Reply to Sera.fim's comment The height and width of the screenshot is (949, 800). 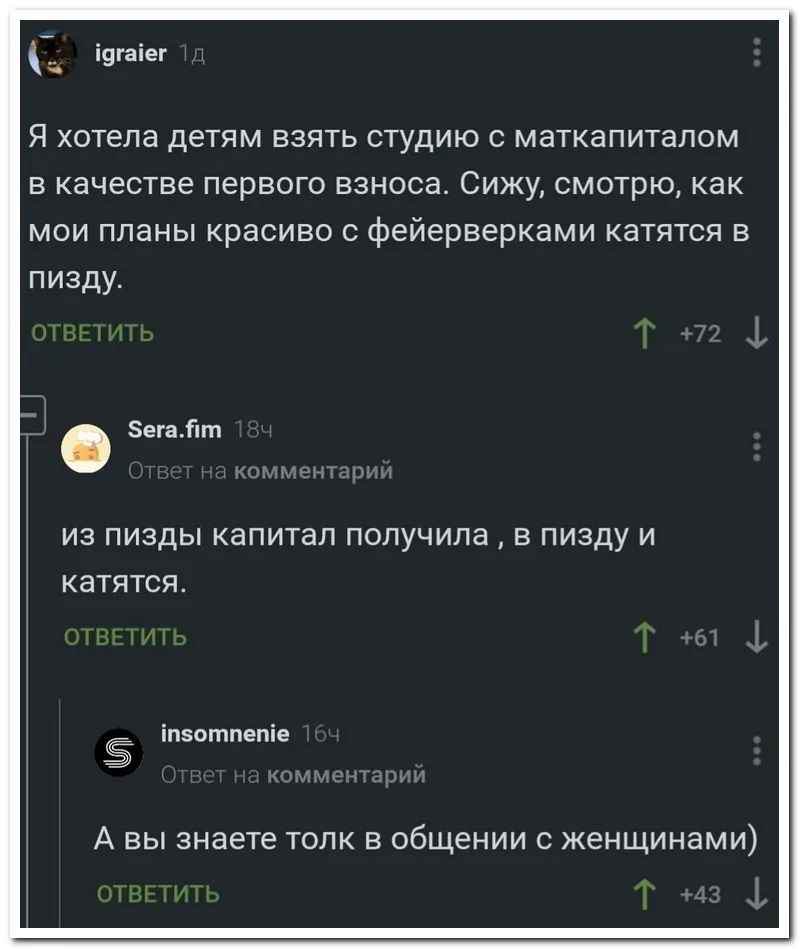coord(125,637)
